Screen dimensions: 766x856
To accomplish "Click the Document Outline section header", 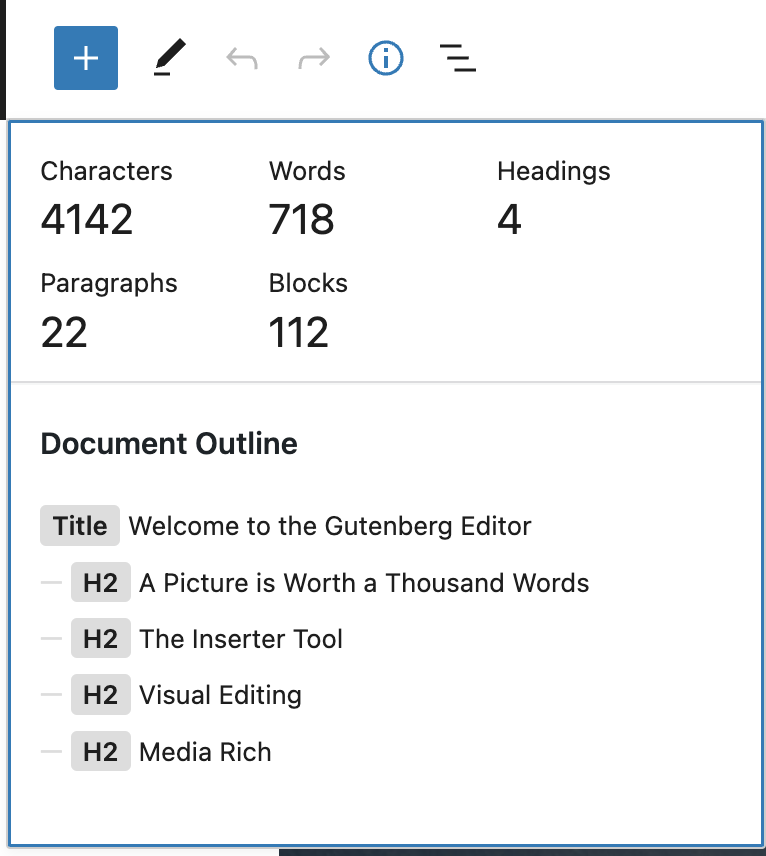I will 168,443.
